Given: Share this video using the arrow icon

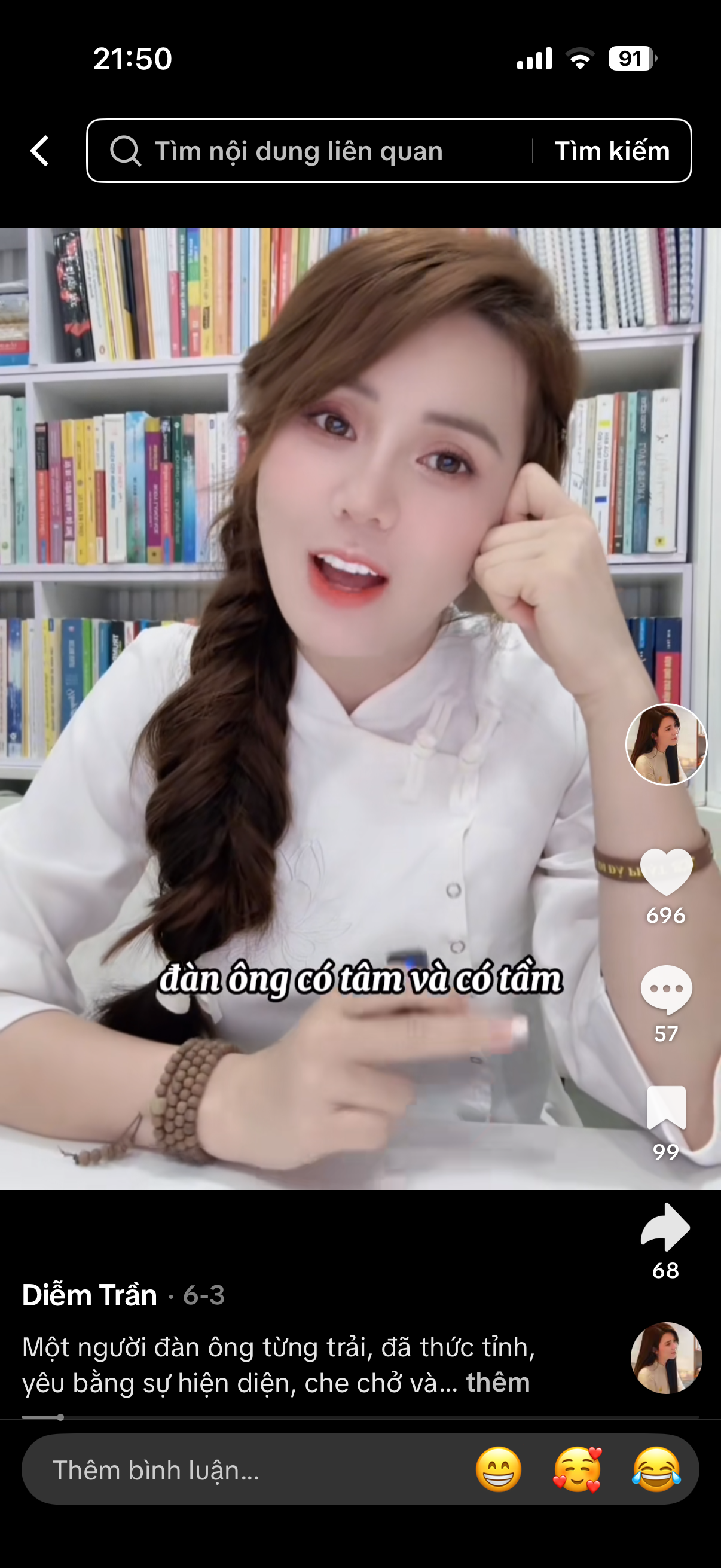Looking at the screenshot, I should [x=665, y=1227].
